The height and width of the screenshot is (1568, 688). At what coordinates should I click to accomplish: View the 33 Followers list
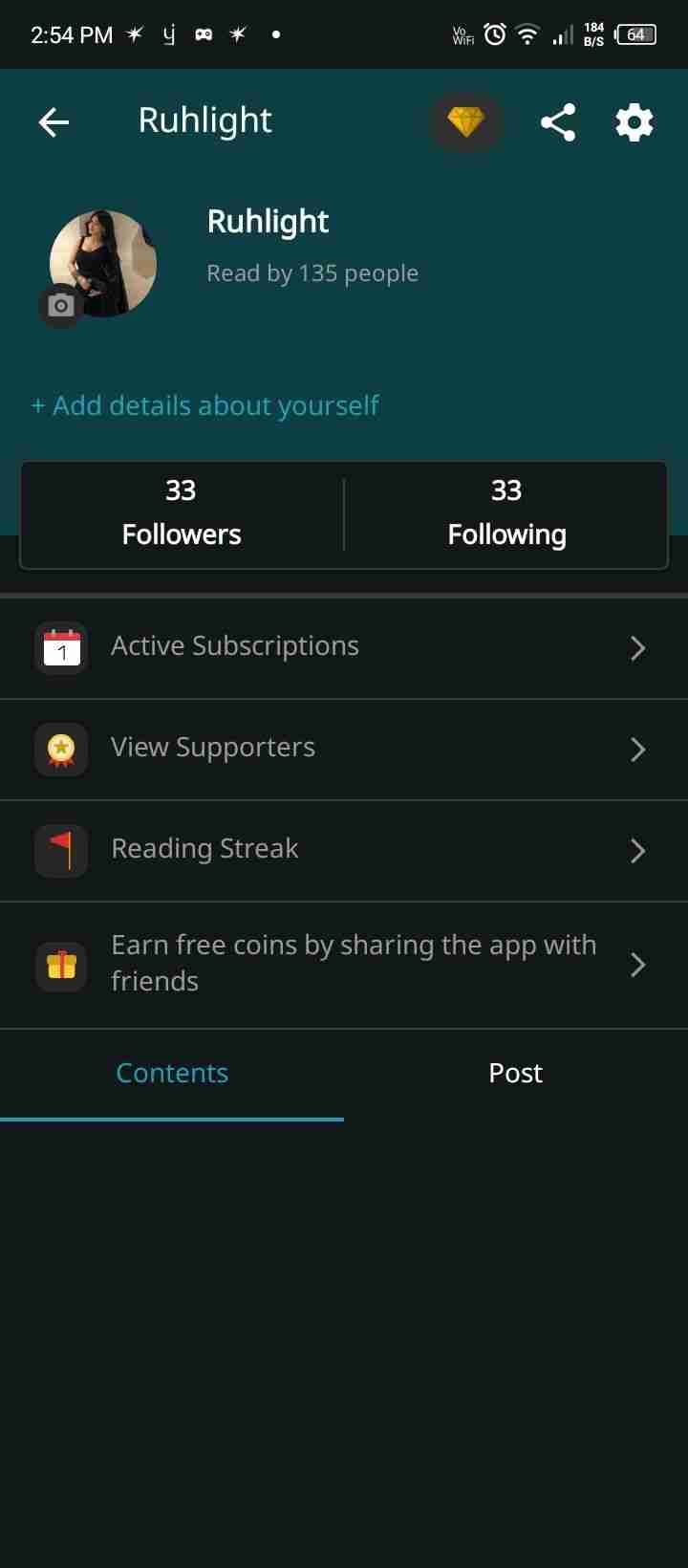(182, 513)
